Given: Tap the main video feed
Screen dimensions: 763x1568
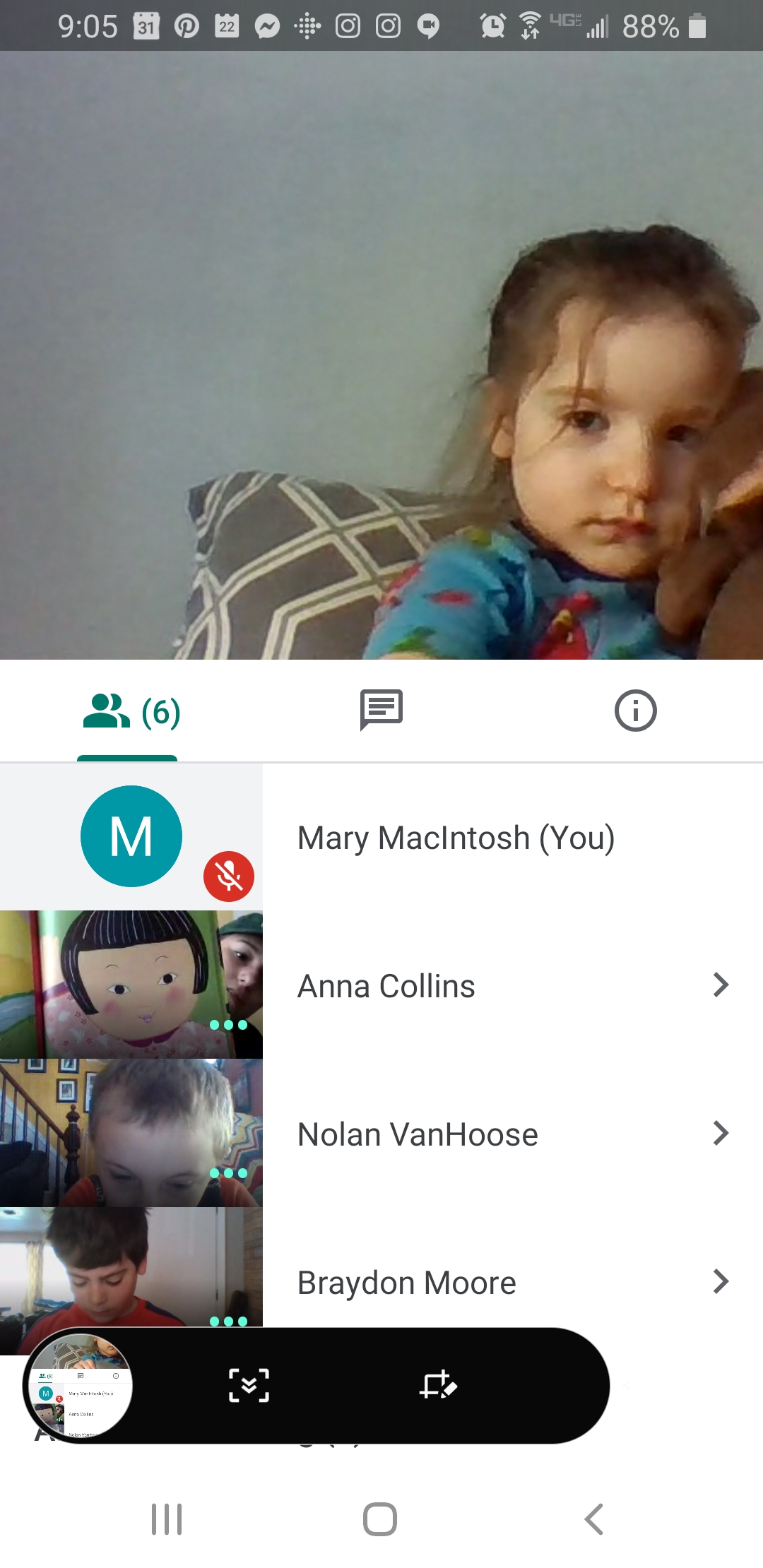Looking at the screenshot, I should [381, 355].
